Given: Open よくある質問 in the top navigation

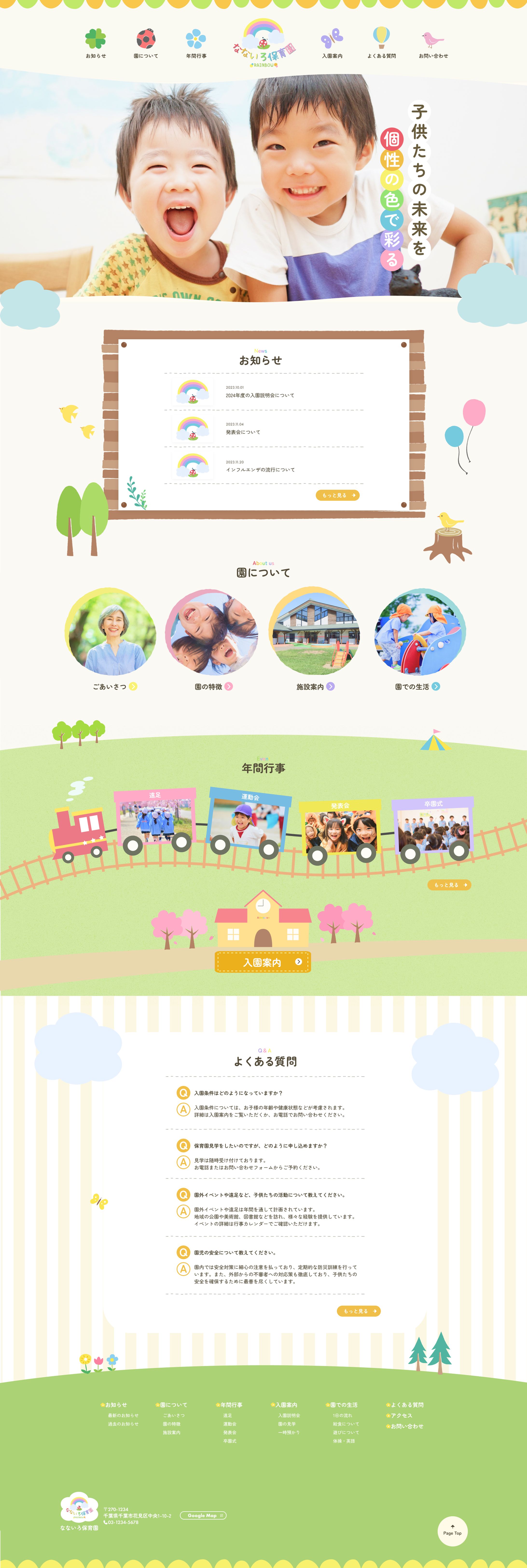Looking at the screenshot, I should pyautogui.click(x=381, y=44).
